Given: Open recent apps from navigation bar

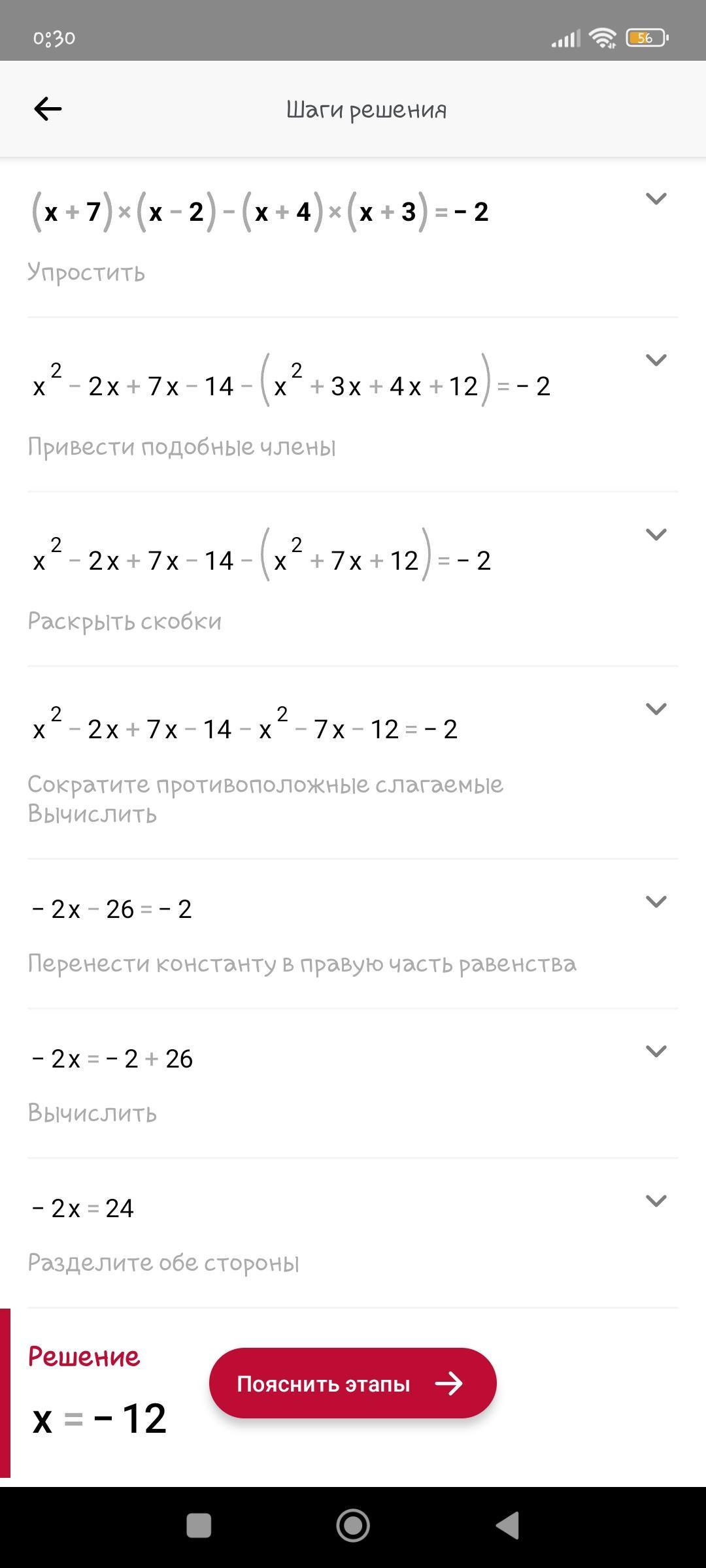Looking at the screenshot, I should pos(199,1526).
